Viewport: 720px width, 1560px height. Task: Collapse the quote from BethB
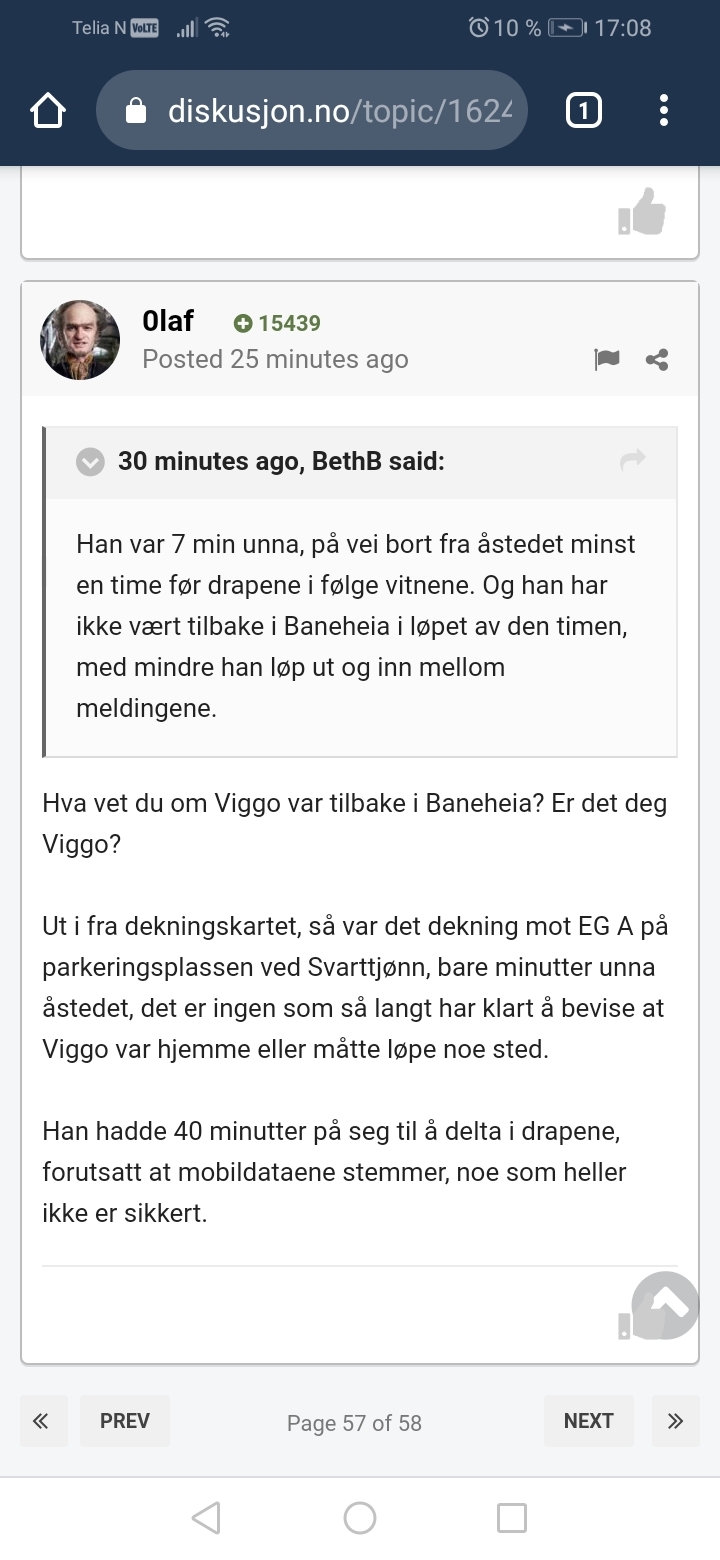click(91, 462)
